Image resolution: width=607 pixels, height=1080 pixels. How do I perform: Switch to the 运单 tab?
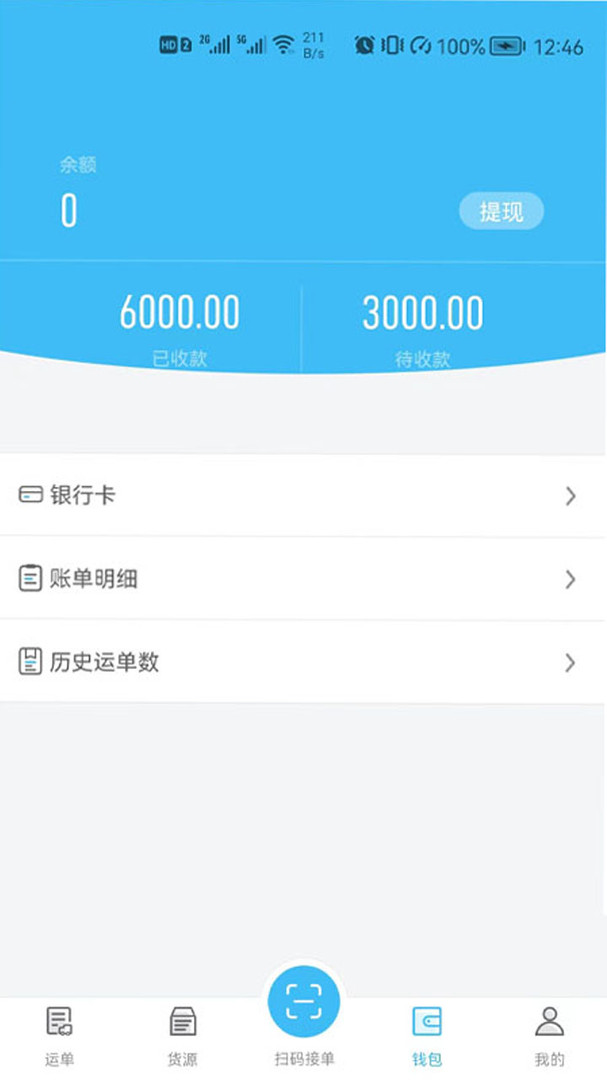coord(60,1035)
